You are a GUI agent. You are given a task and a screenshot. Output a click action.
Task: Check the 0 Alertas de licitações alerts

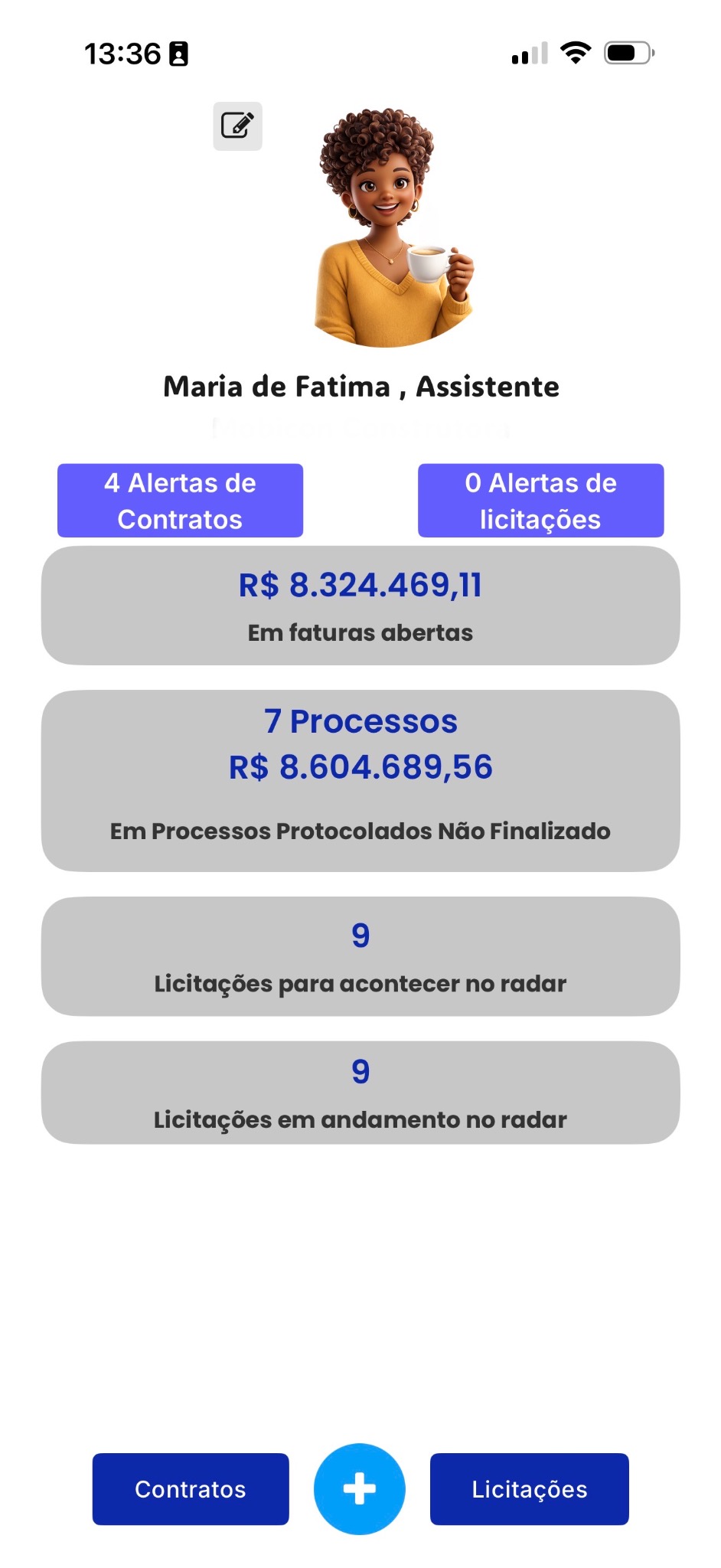(x=540, y=499)
